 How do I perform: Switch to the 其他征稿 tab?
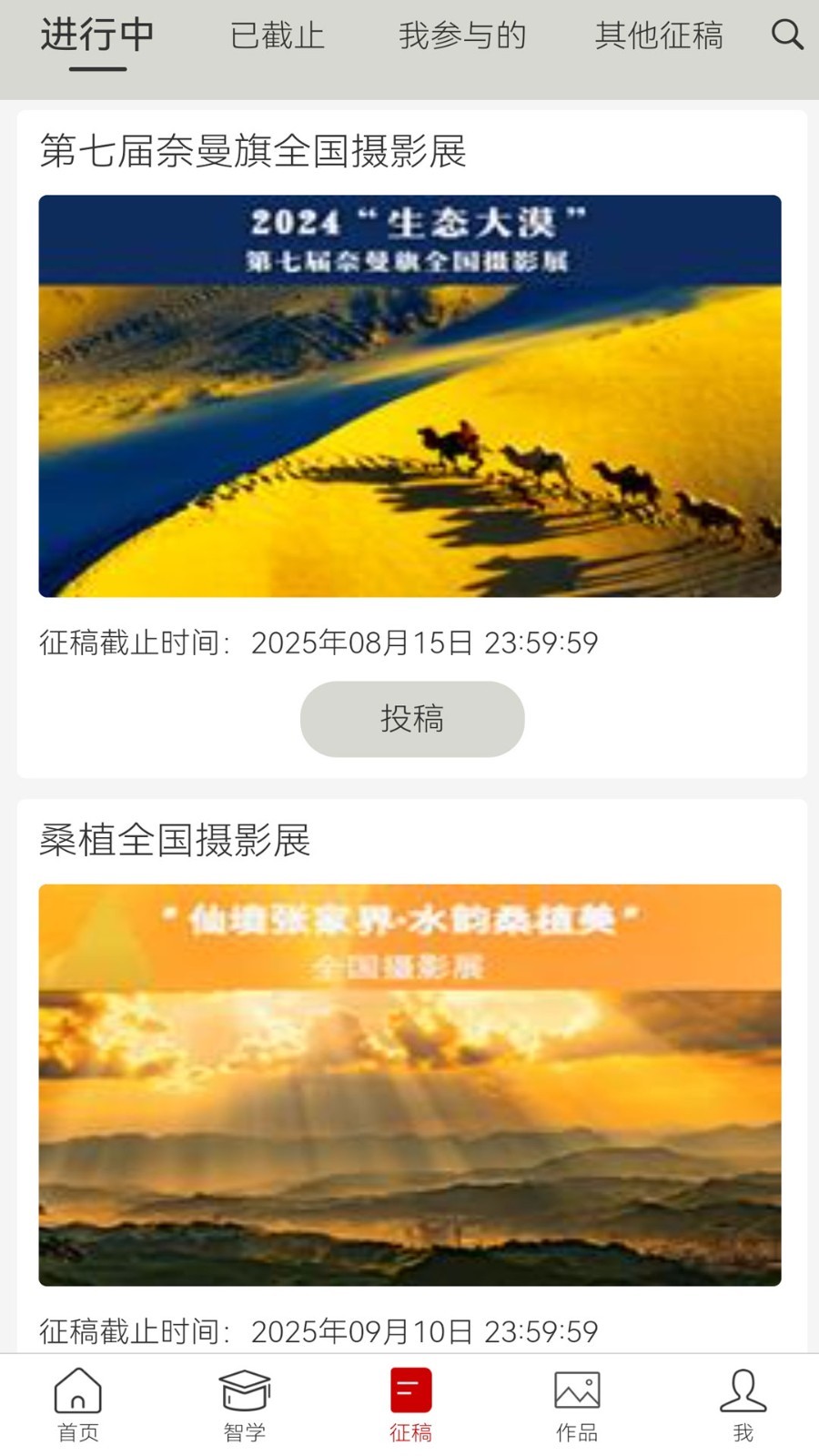coord(659,36)
